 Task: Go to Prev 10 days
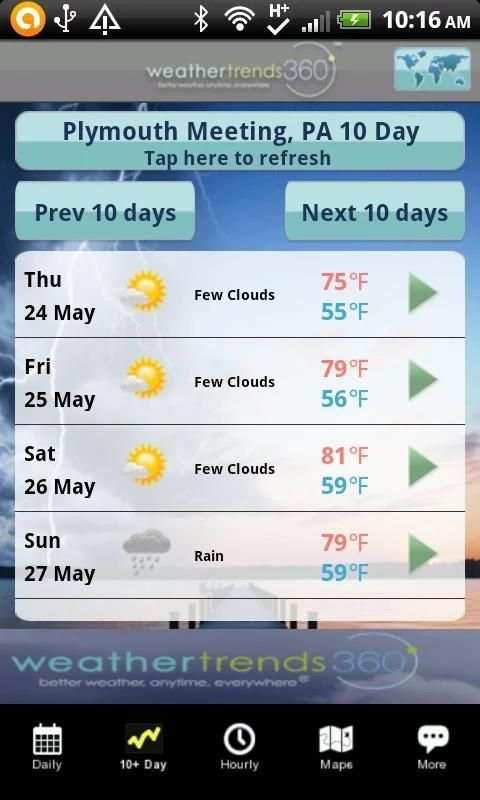(105, 211)
